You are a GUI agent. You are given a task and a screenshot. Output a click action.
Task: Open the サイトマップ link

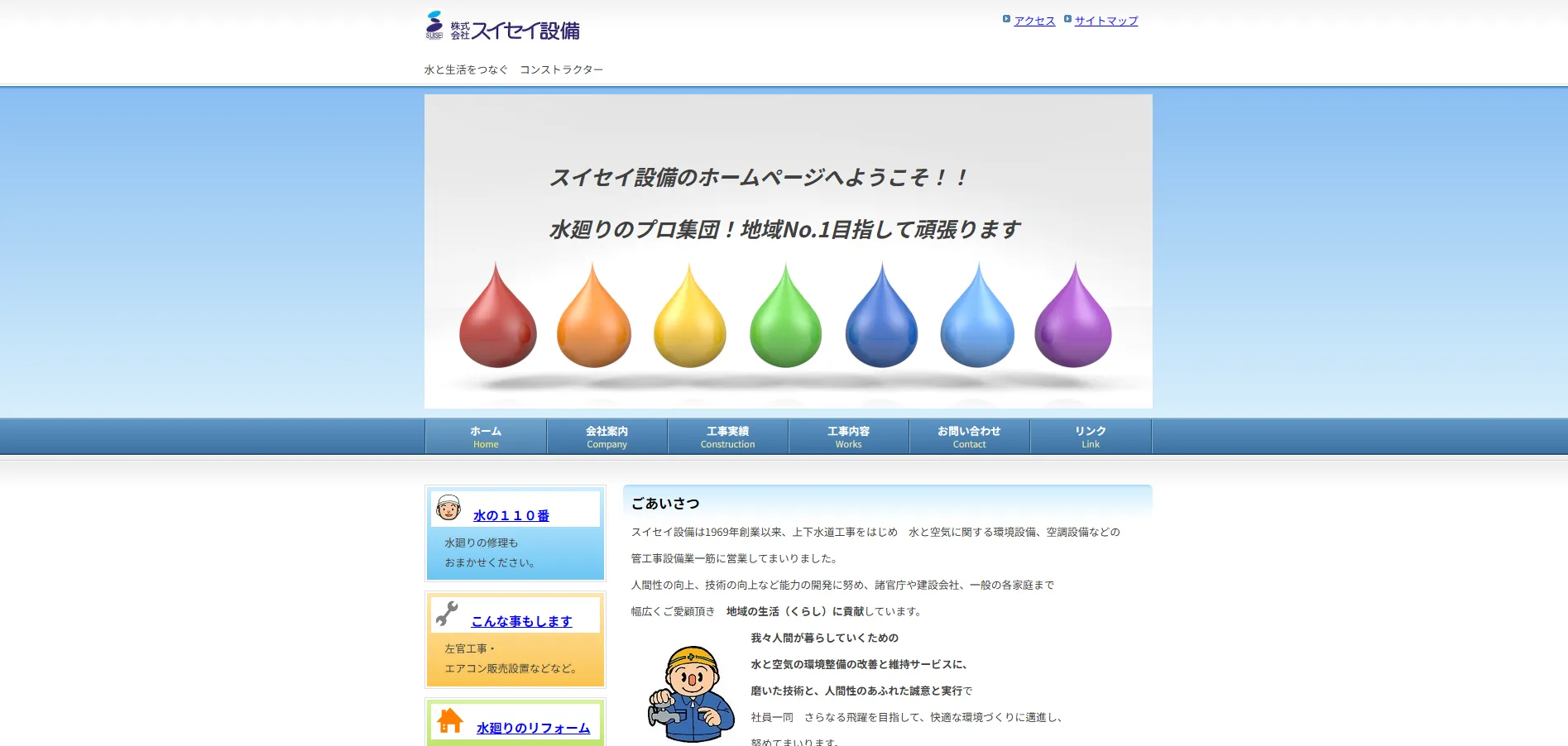[x=1106, y=21]
